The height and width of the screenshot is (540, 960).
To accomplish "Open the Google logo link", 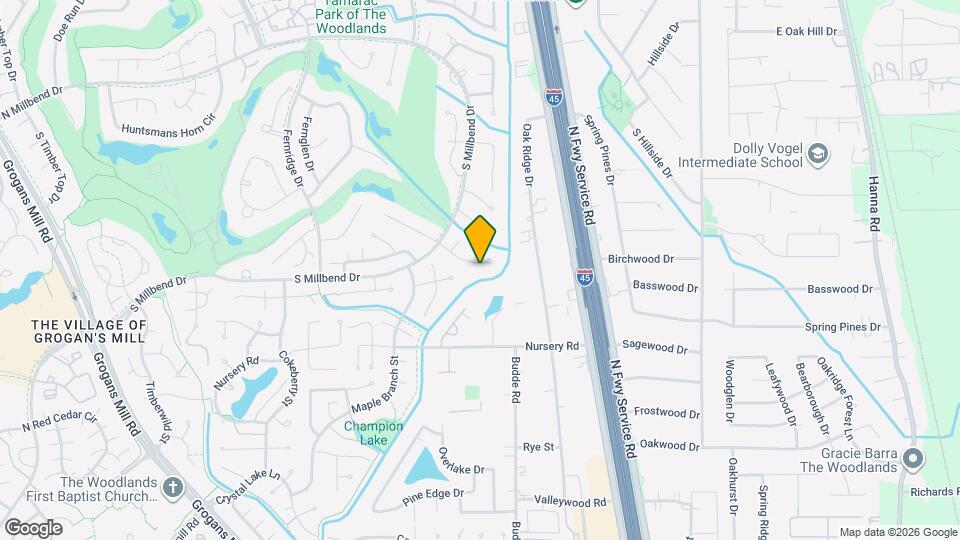I will click(33, 527).
